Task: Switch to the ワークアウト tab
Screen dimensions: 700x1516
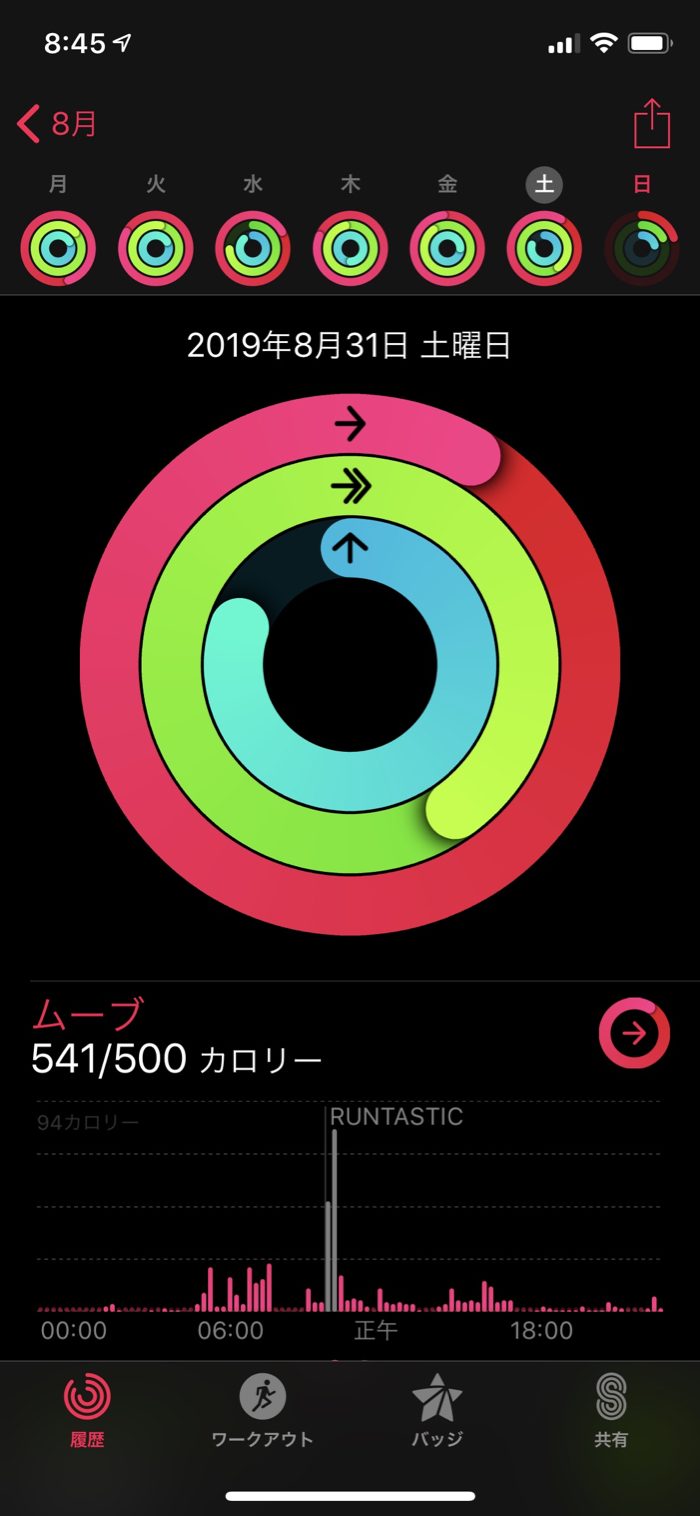Action: click(x=262, y=1410)
